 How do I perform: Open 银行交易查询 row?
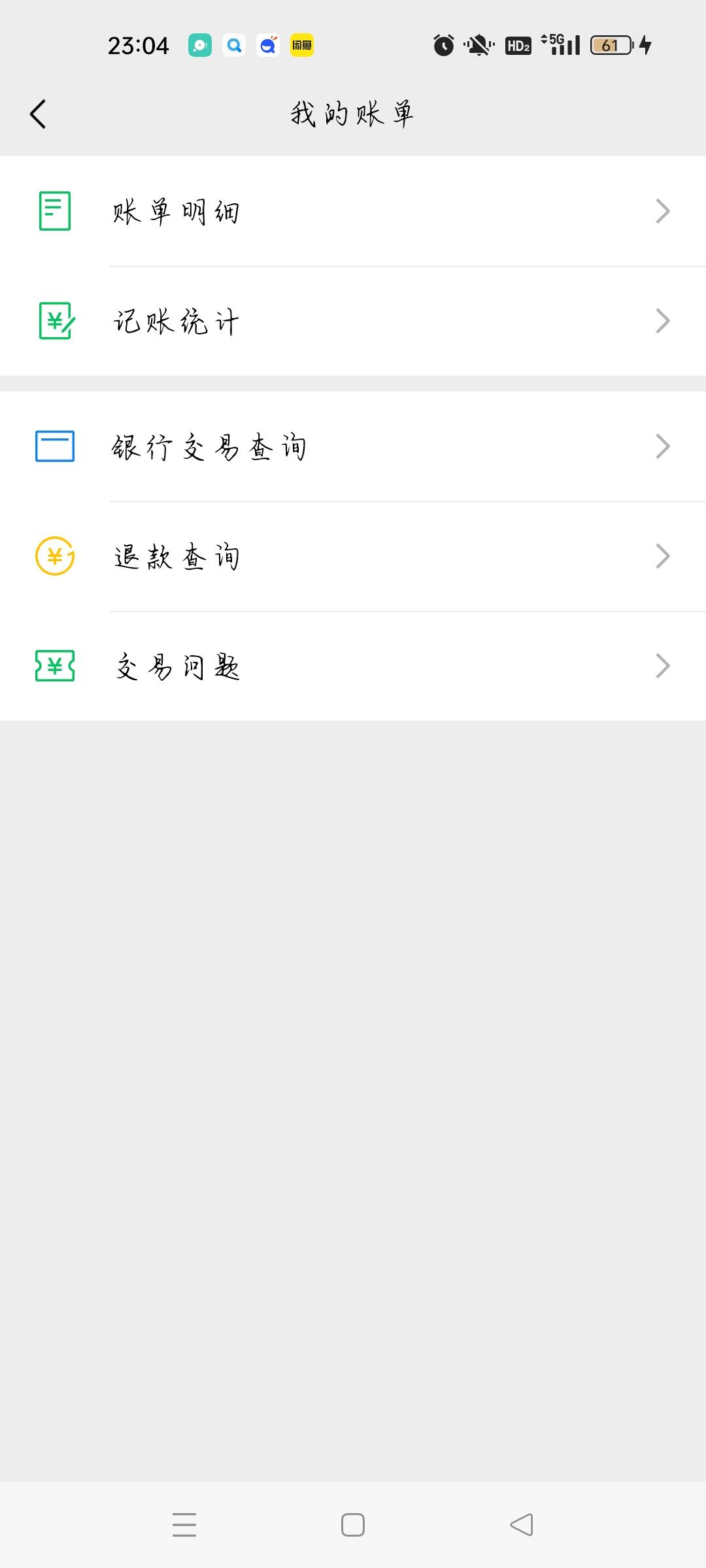coord(353,447)
